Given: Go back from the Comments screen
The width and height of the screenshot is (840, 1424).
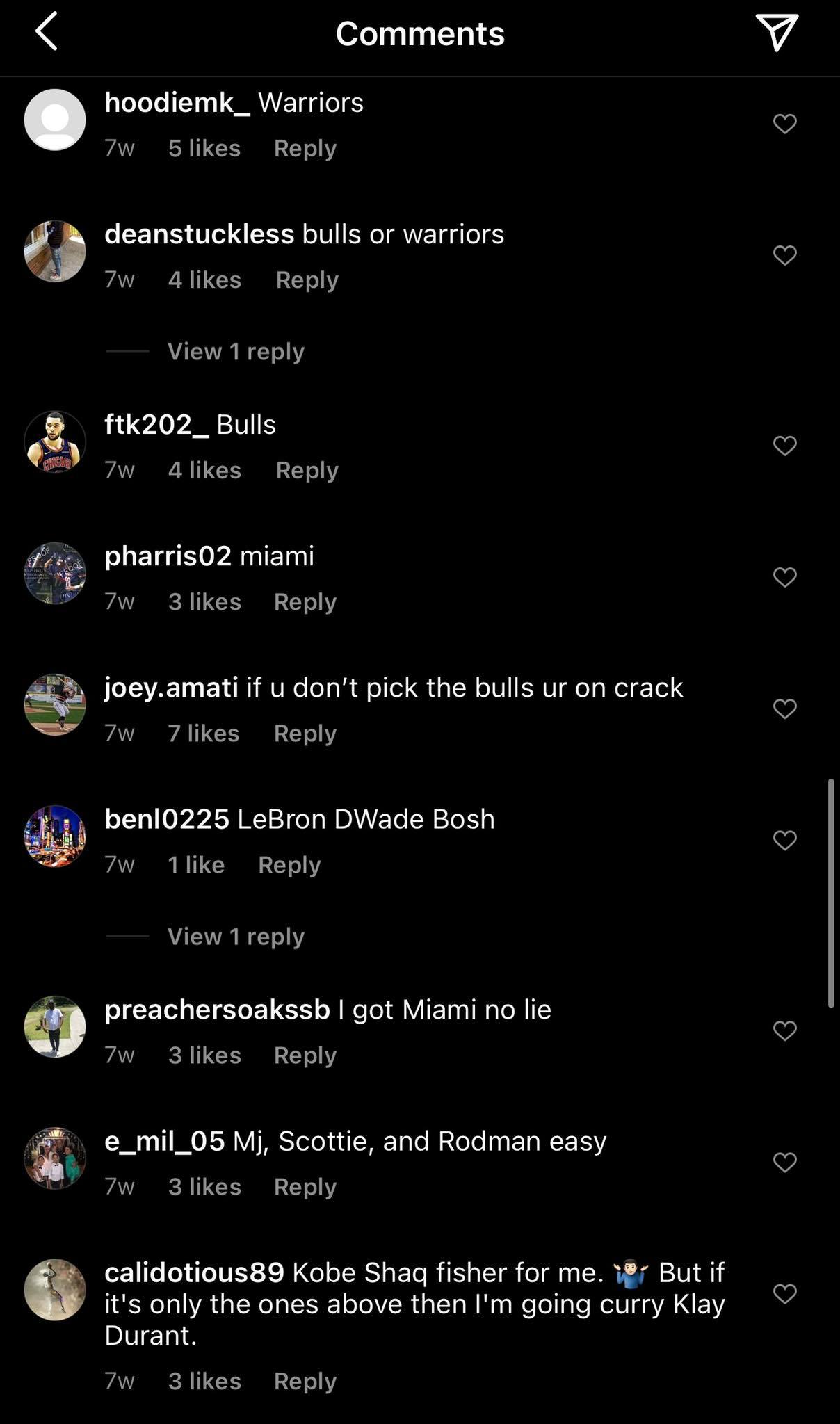Looking at the screenshot, I should click(47, 33).
